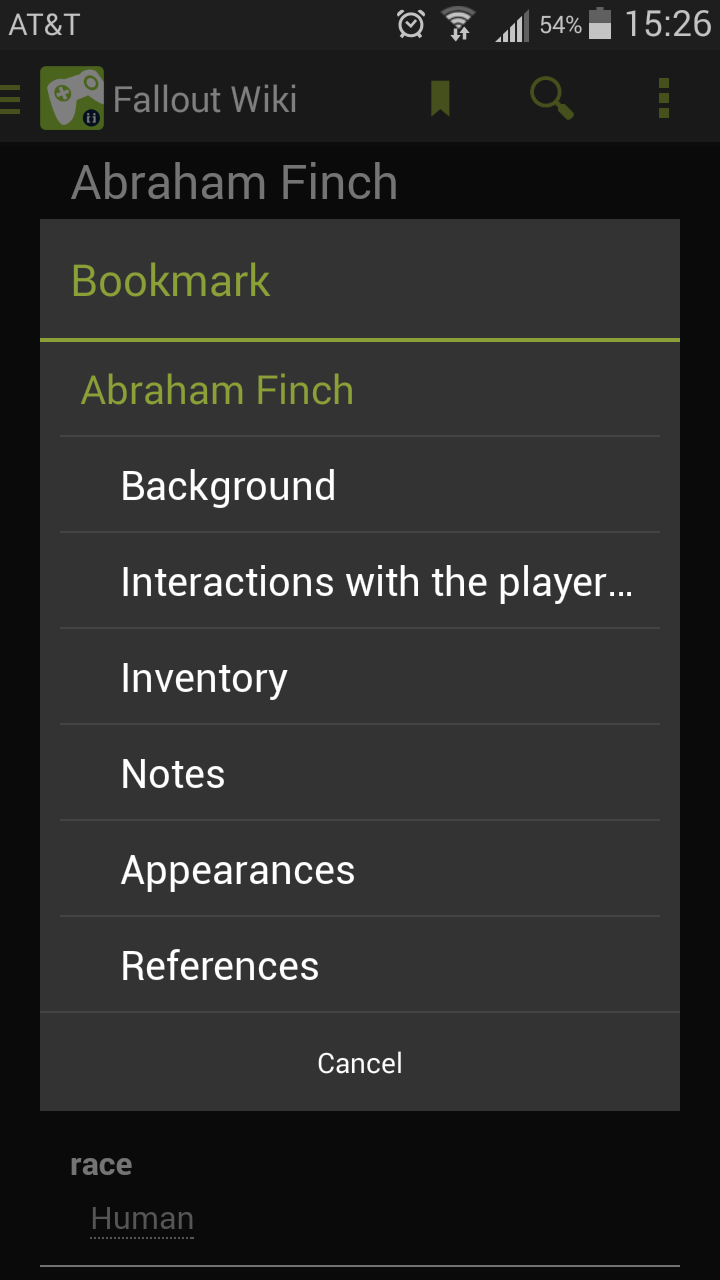Go to Interactions with the player section

click(376, 582)
